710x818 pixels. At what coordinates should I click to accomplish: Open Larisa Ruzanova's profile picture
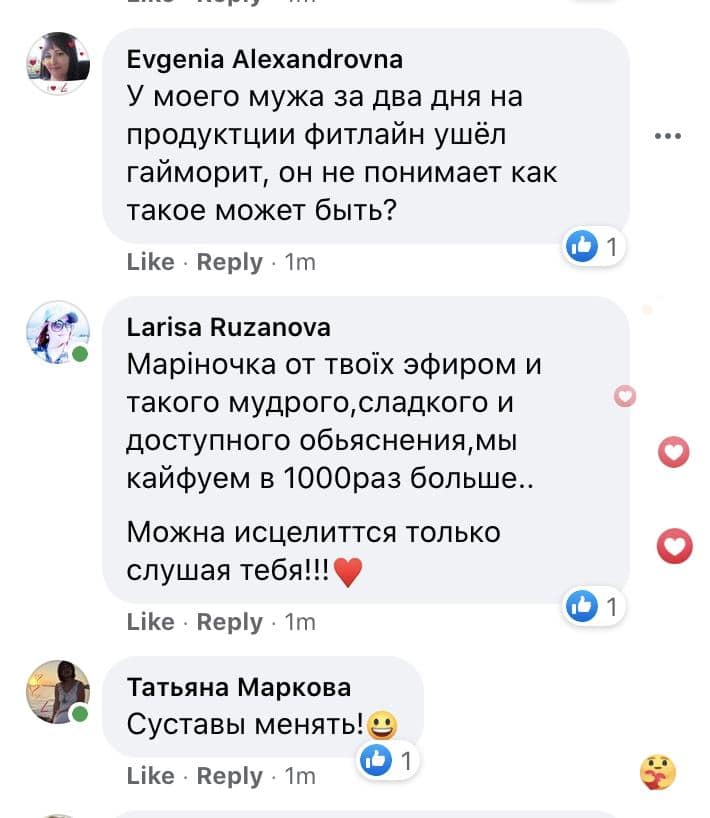[58, 332]
